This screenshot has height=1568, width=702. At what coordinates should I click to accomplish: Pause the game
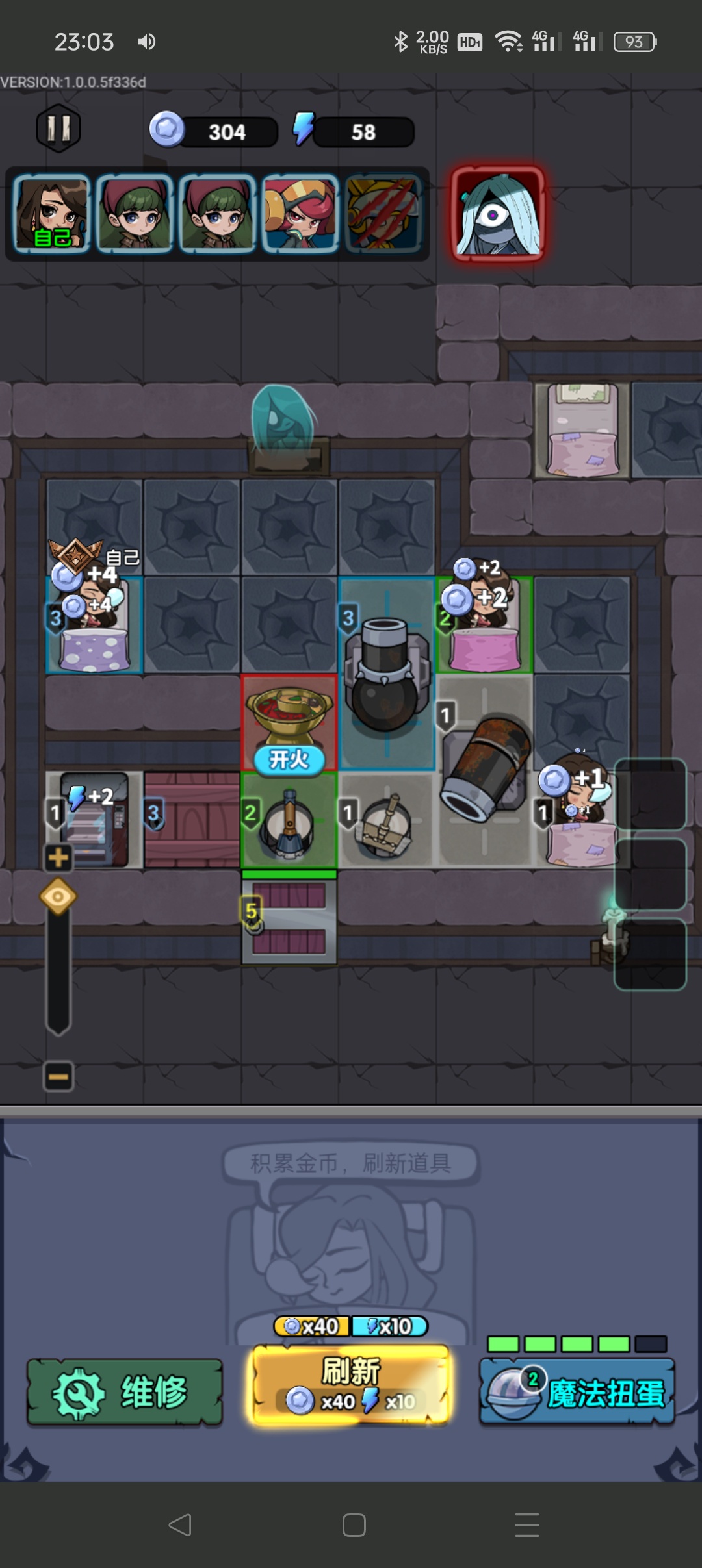pos(58,128)
